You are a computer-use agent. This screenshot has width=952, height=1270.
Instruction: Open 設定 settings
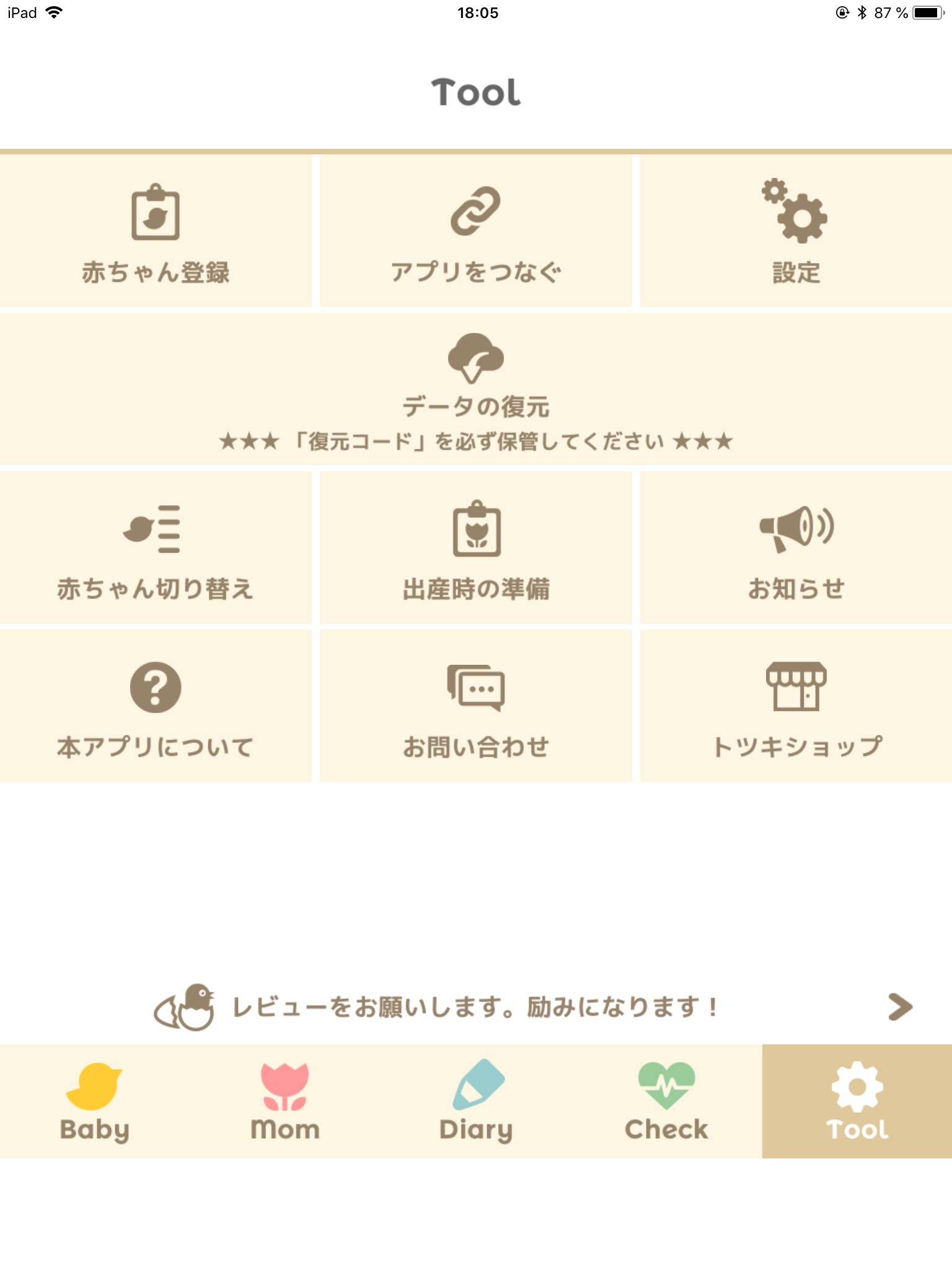pos(796,231)
